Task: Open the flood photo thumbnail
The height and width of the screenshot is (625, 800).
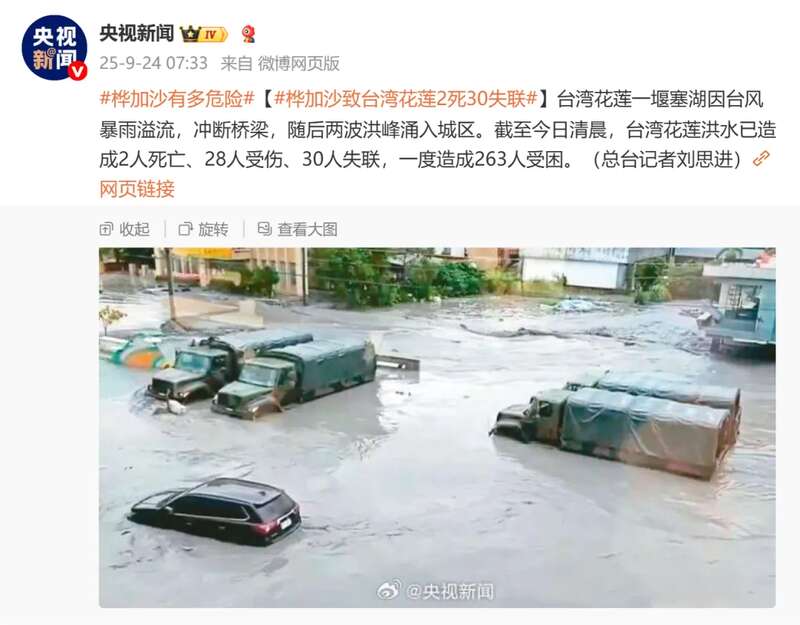Action: tap(436, 427)
